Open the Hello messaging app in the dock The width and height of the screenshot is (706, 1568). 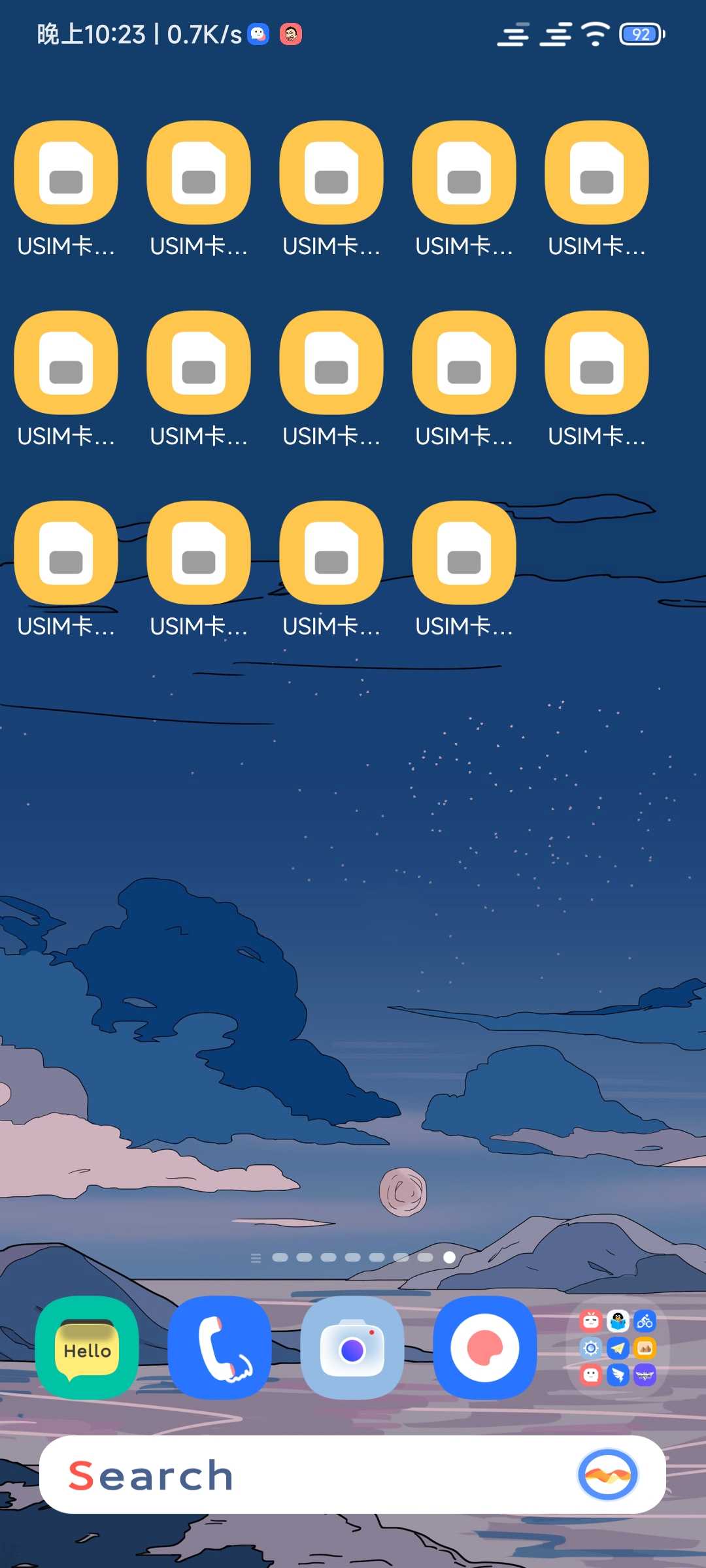[x=87, y=1348]
